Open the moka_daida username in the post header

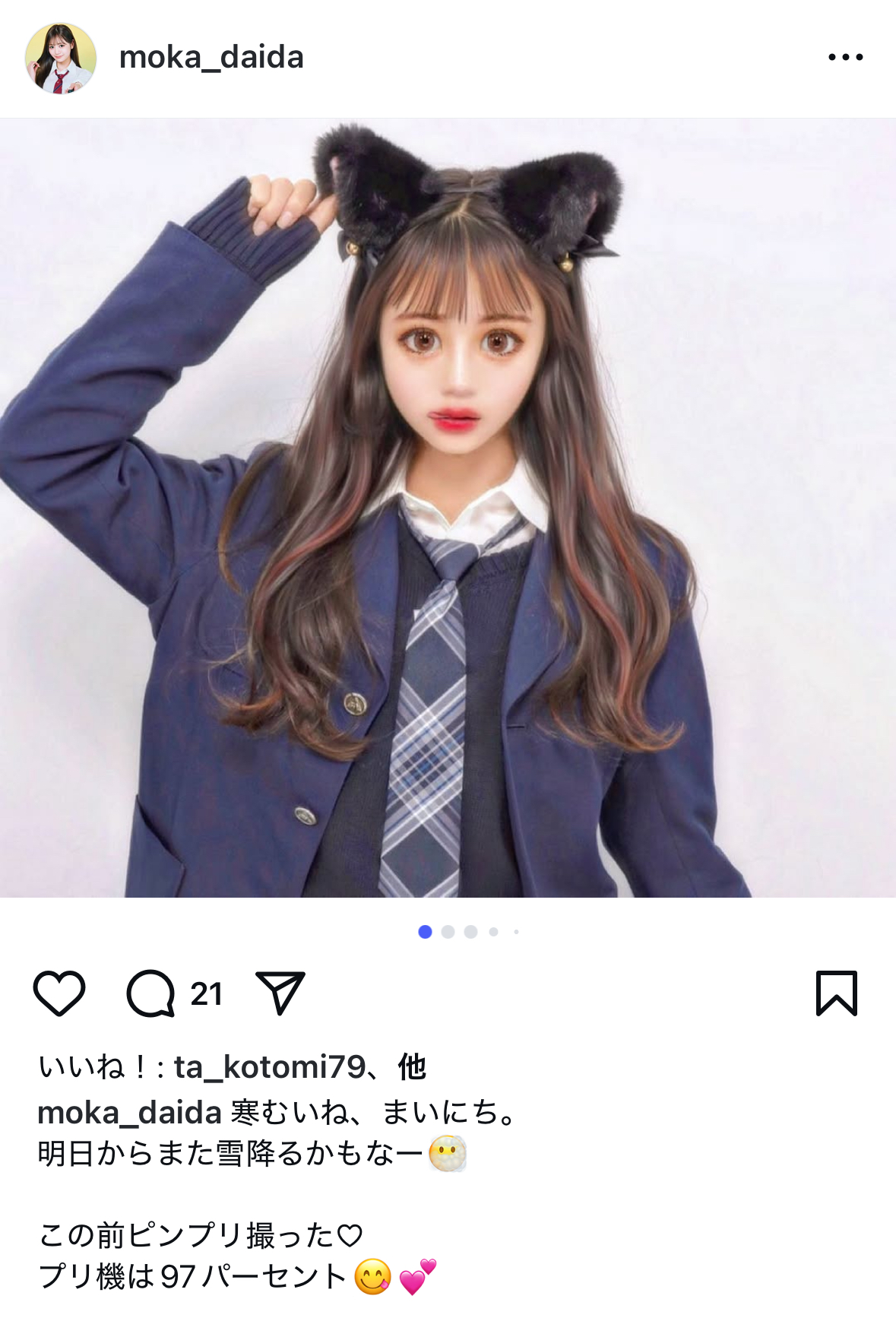211,57
